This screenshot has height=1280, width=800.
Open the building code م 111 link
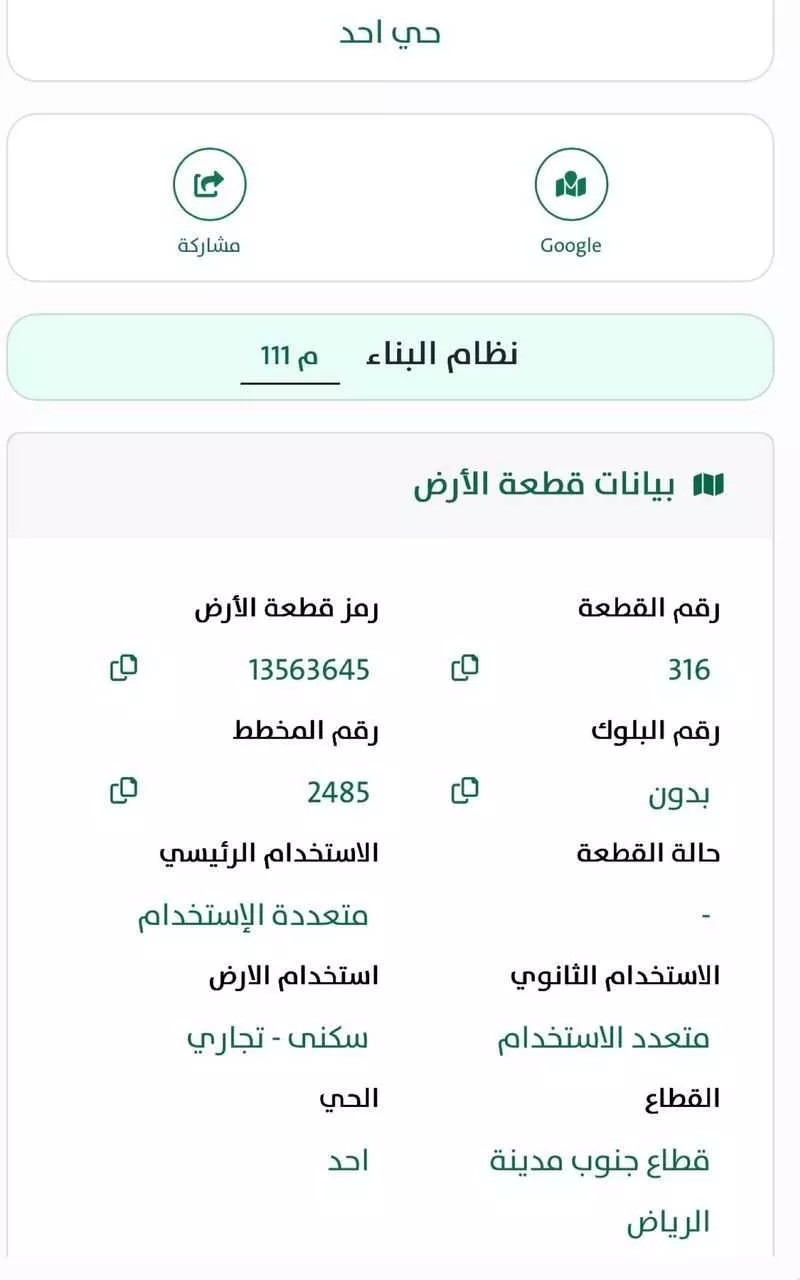tap(290, 355)
